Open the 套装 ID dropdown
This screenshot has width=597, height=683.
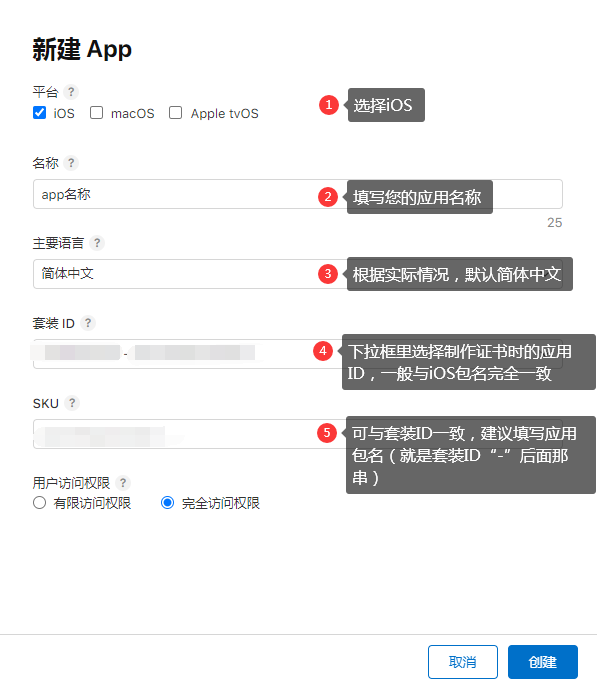click(x=298, y=354)
